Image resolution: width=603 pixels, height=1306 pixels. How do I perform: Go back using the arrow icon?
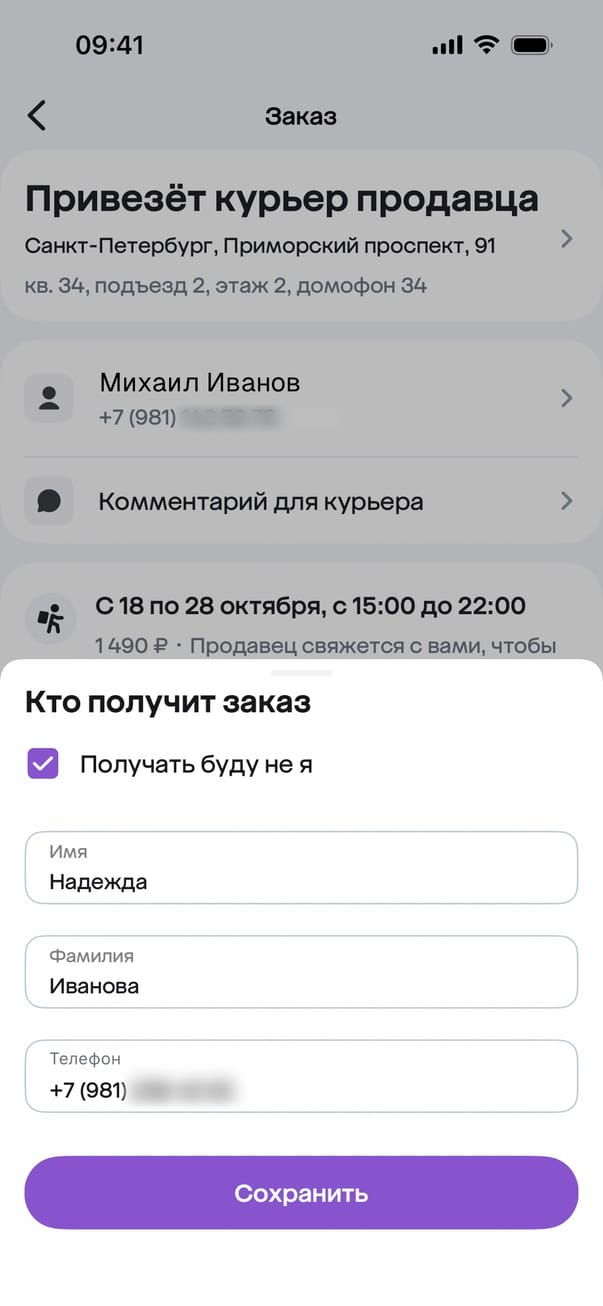click(37, 116)
